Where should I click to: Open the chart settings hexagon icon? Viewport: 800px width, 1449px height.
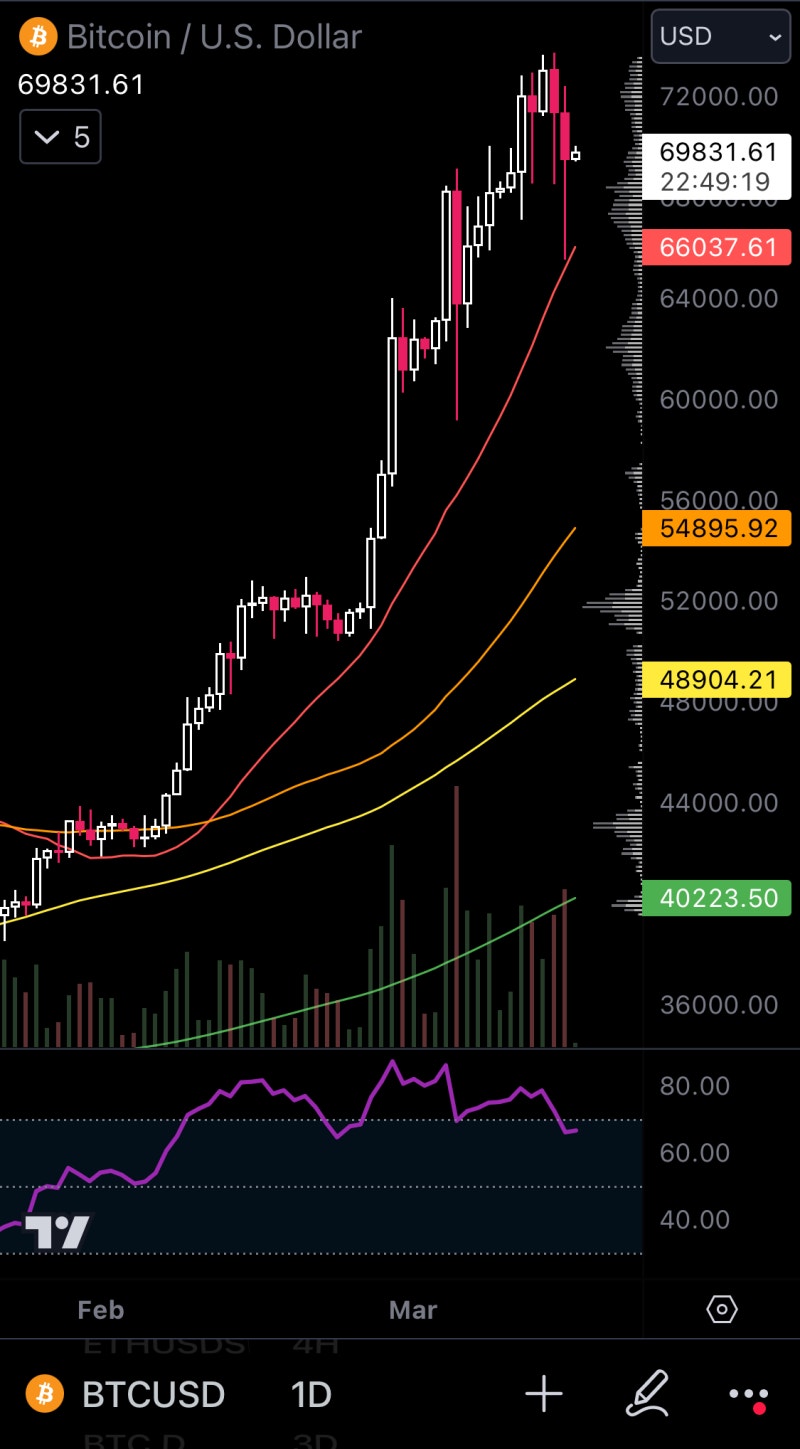click(x=721, y=1309)
